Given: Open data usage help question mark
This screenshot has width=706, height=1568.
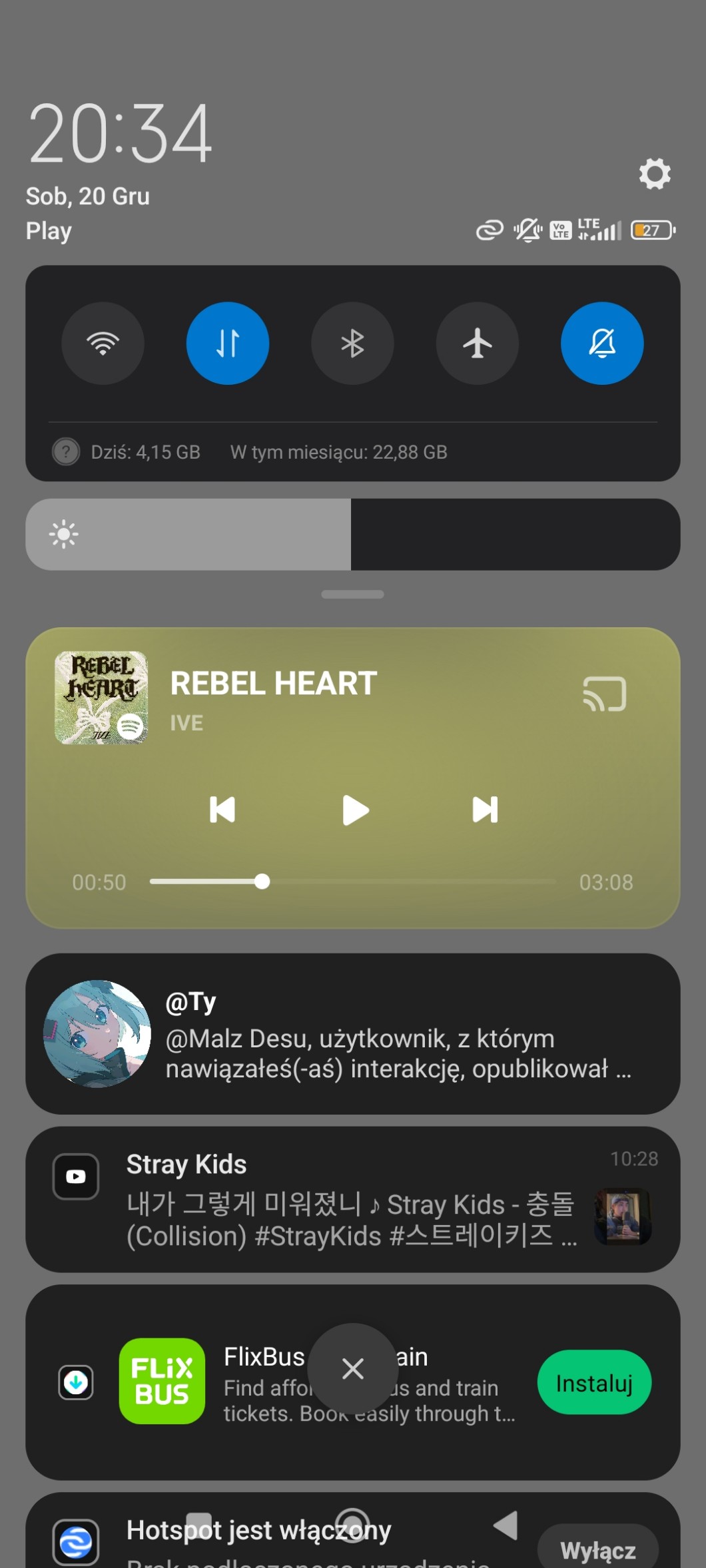Looking at the screenshot, I should pyautogui.click(x=66, y=452).
